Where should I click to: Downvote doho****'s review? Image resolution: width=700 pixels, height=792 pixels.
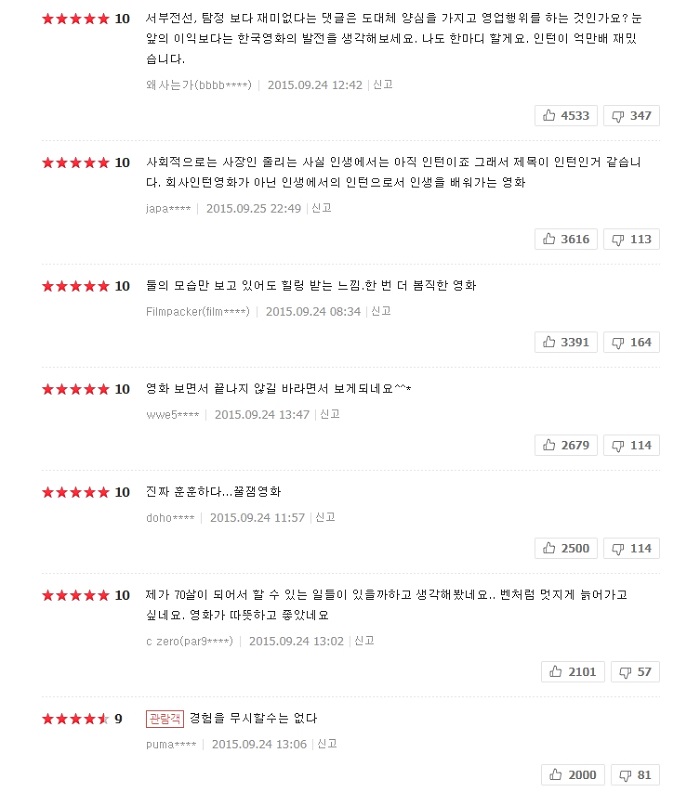click(x=631, y=548)
